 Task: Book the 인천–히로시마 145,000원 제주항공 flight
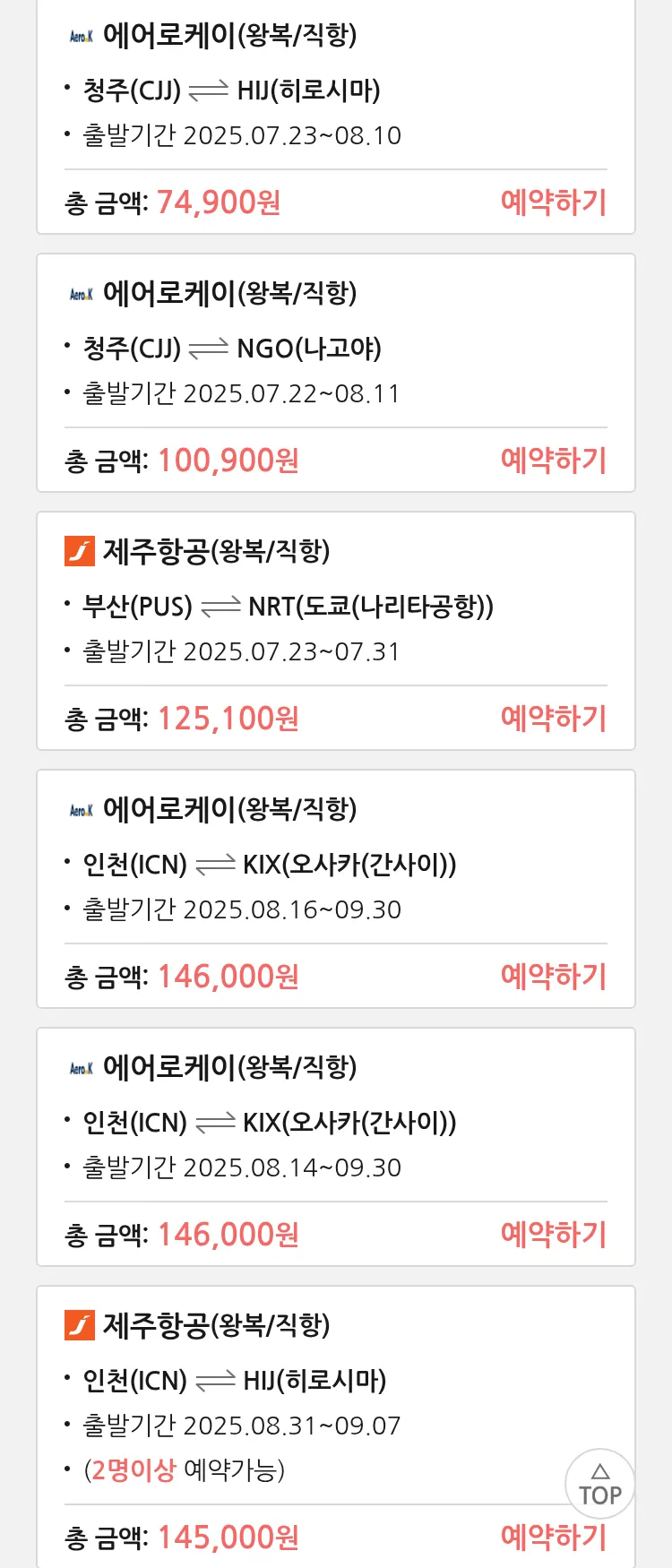(x=553, y=1538)
